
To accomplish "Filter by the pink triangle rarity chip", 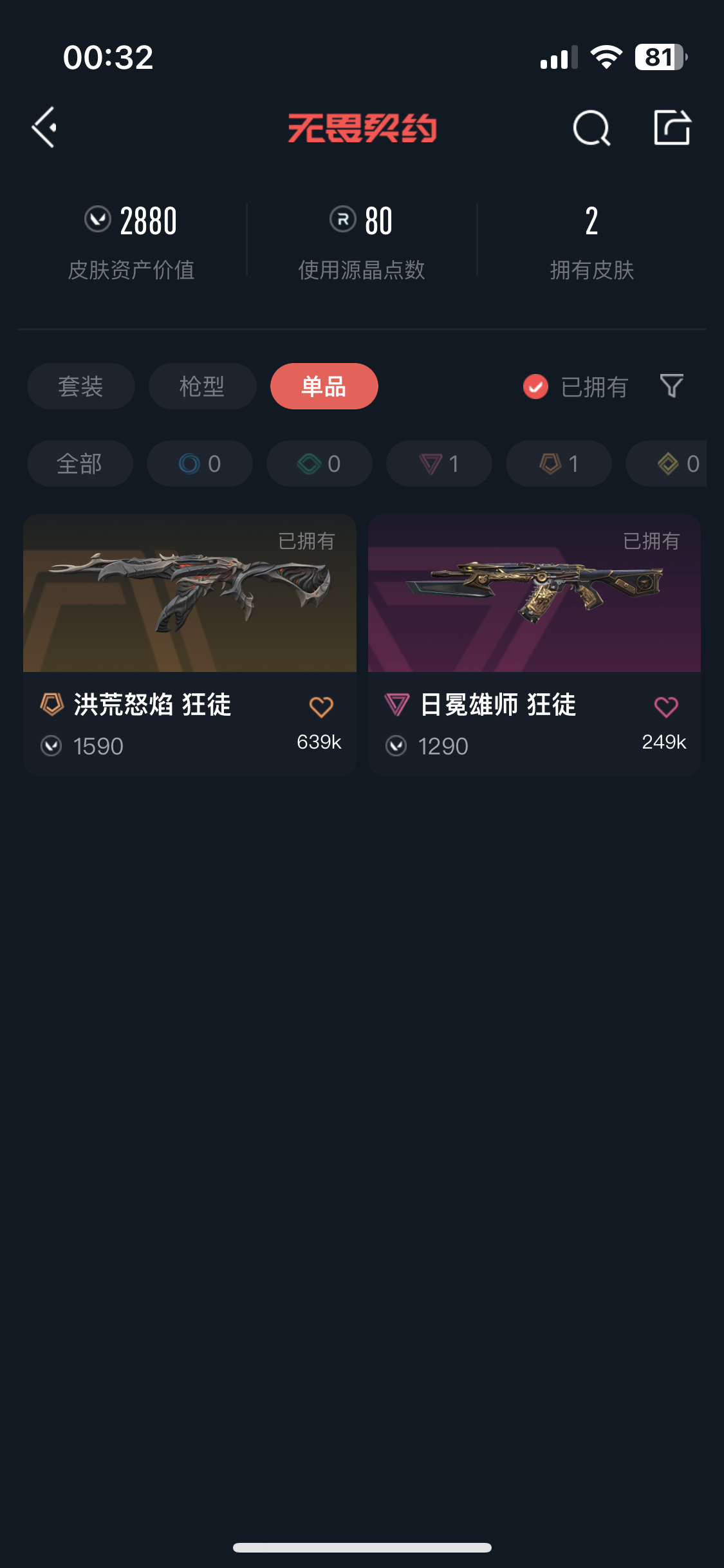I will [x=439, y=463].
